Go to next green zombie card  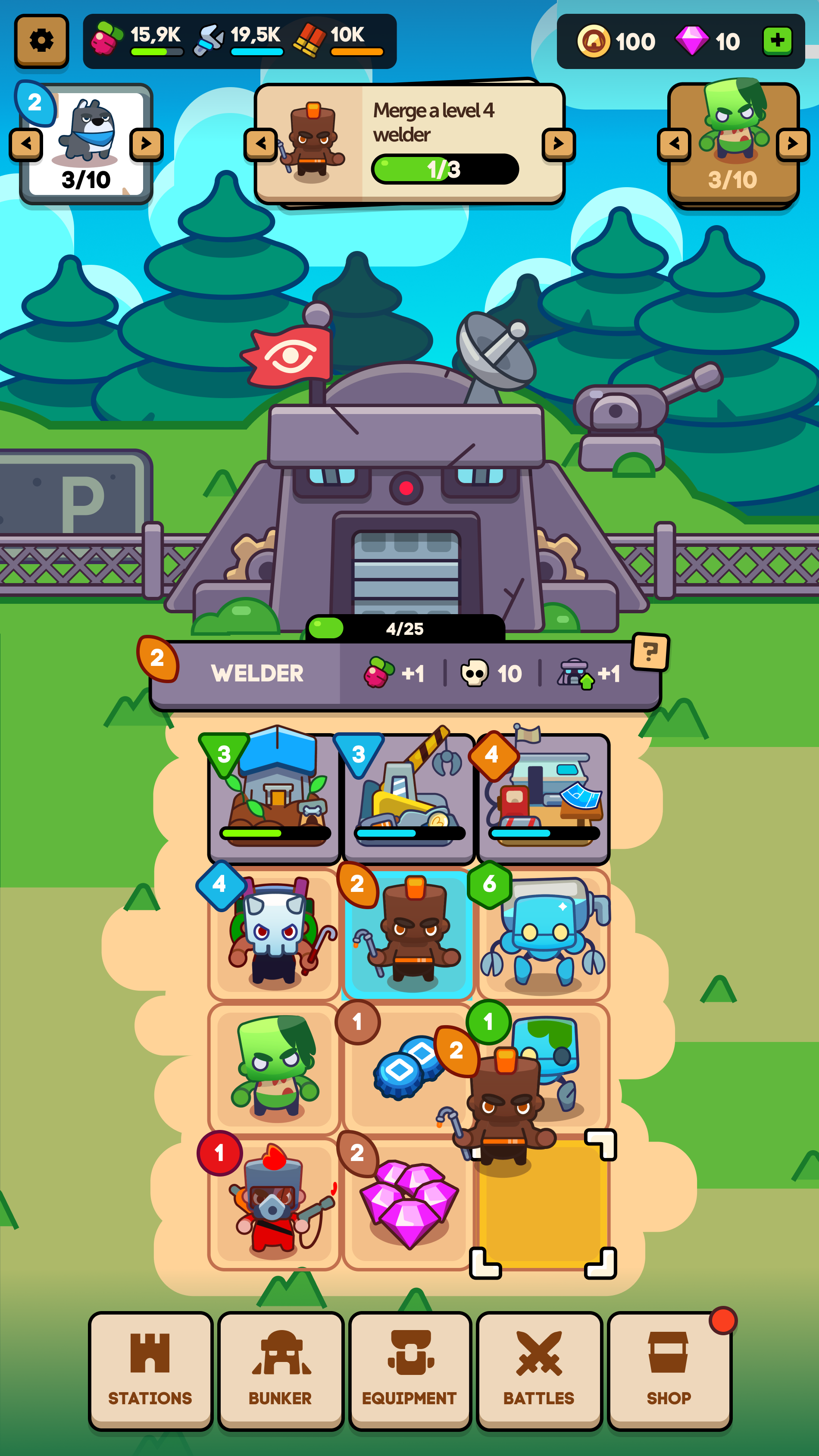792,144
